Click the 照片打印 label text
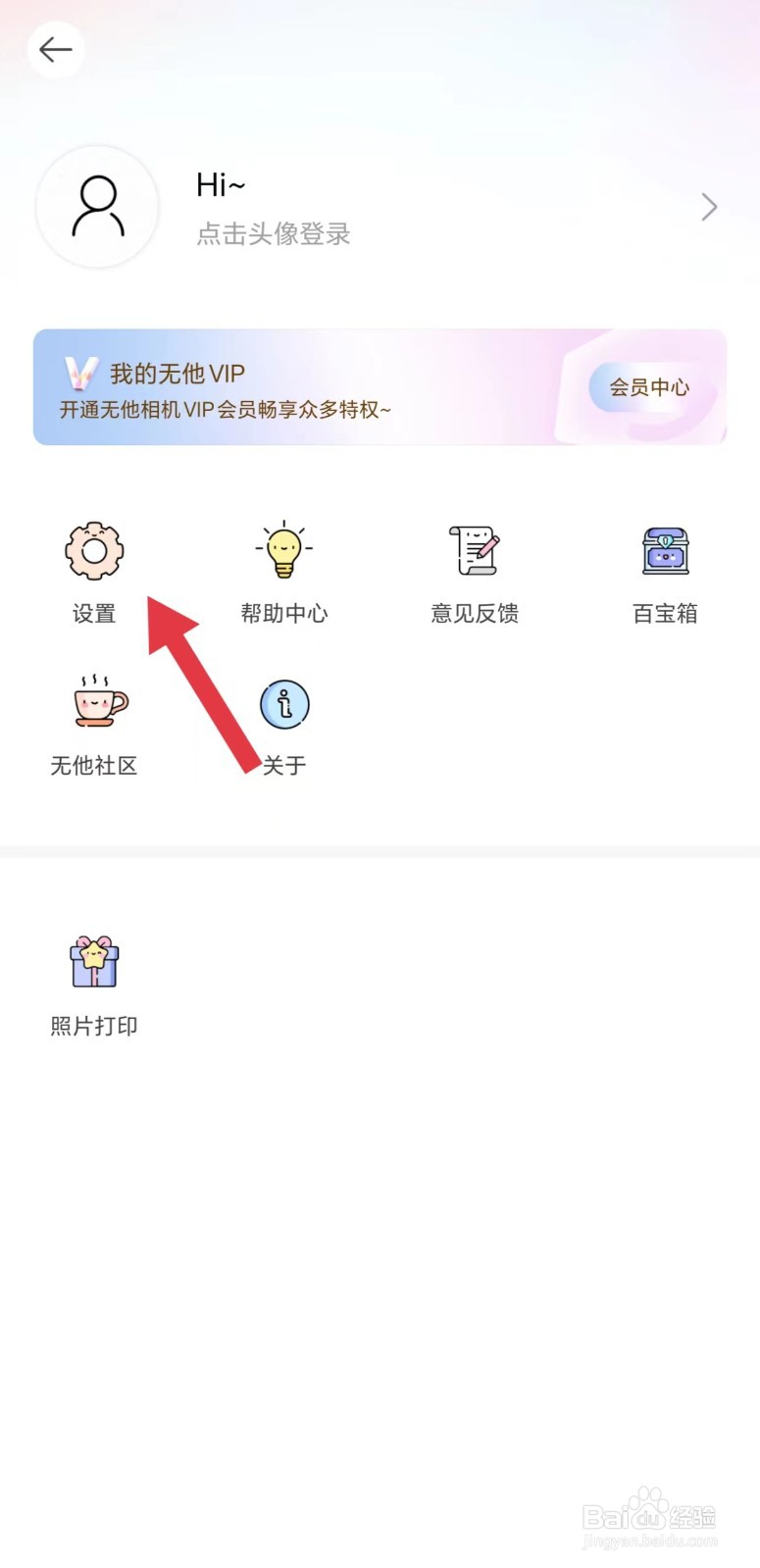Image resolution: width=760 pixels, height=1568 pixels. click(93, 1026)
